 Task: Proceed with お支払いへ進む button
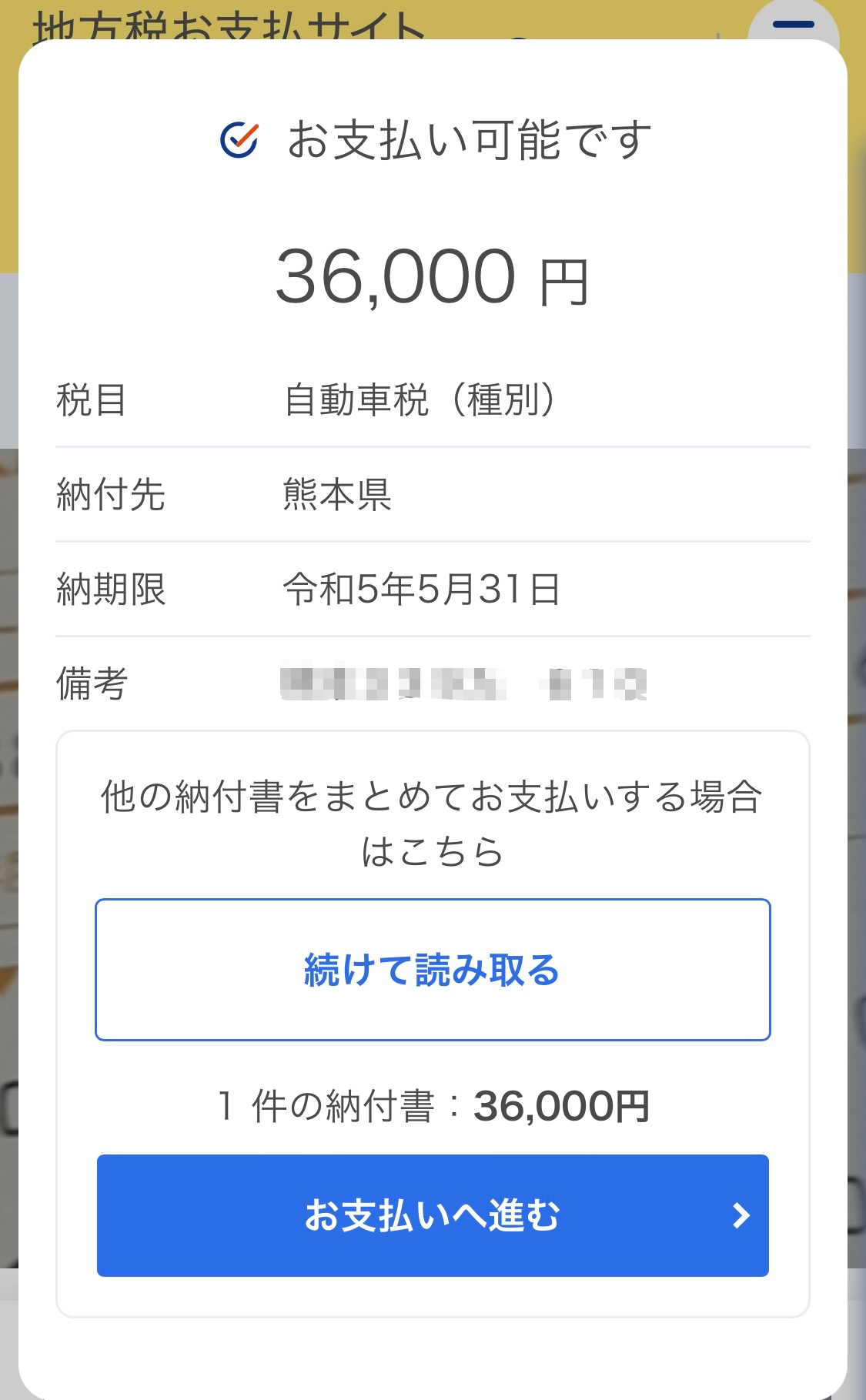point(433,1215)
